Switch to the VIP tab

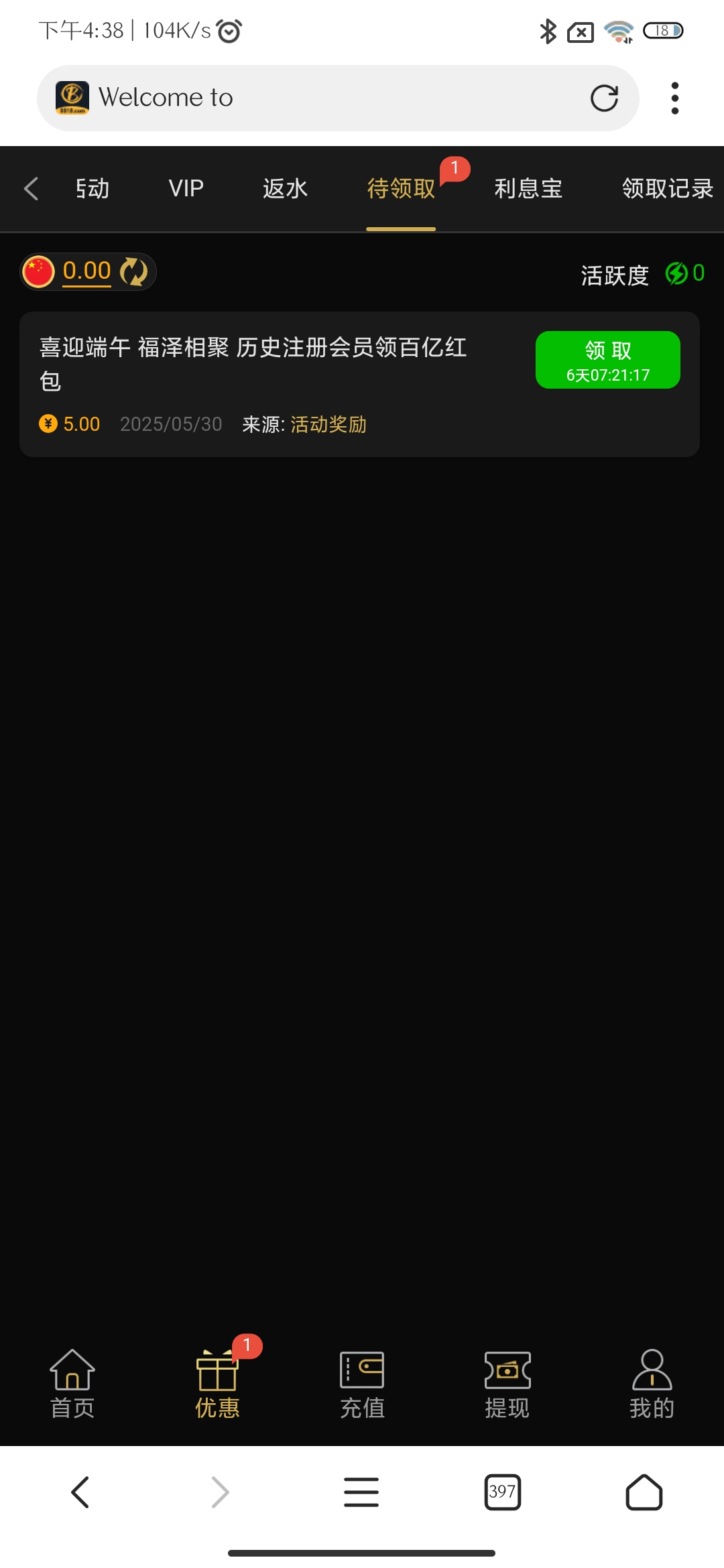[186, 188]
